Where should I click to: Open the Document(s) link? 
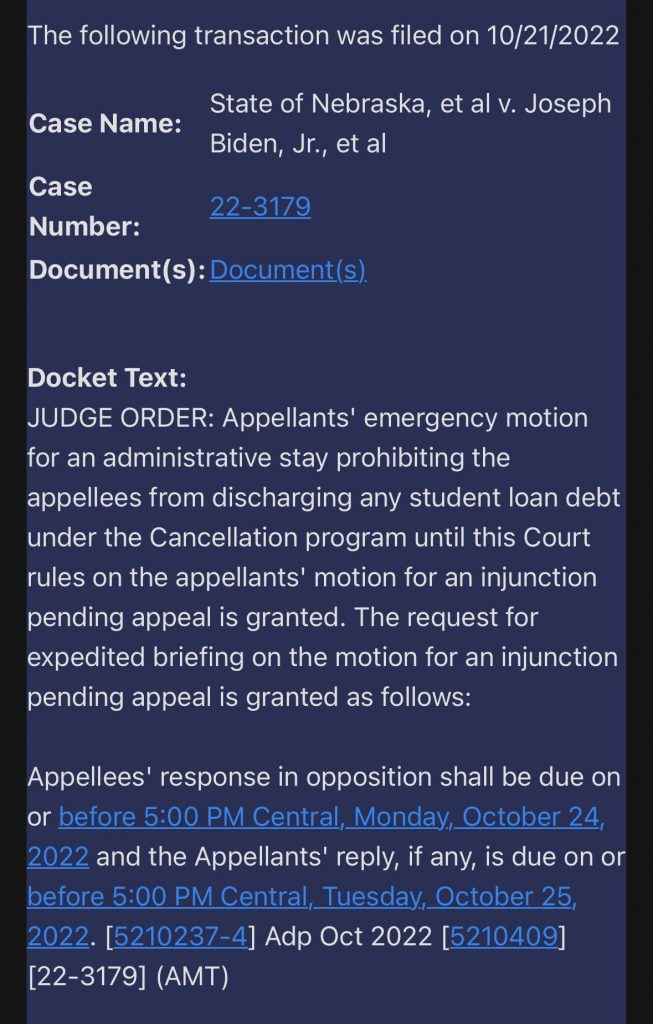click(288, 270)
